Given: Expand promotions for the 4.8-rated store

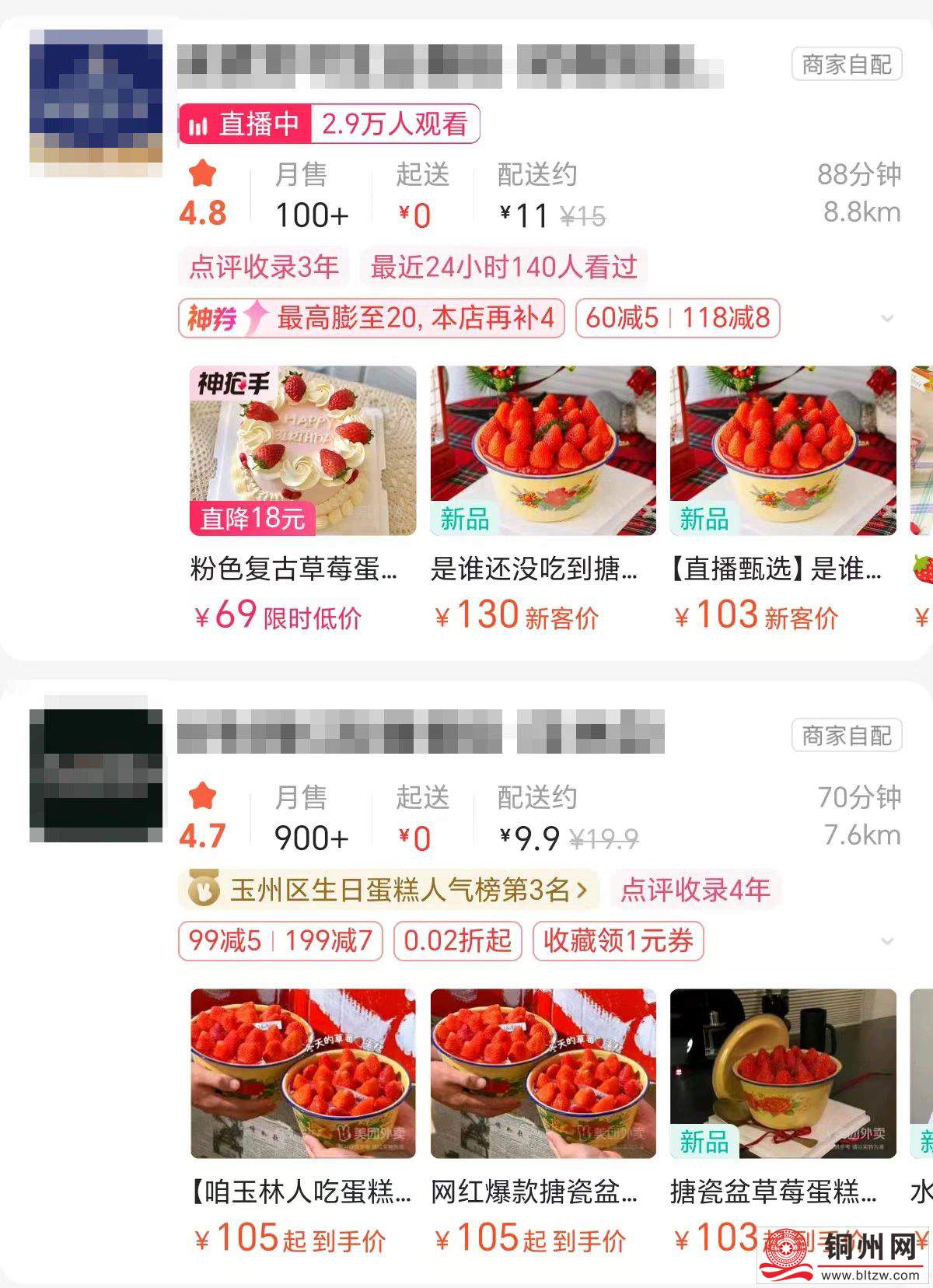Looking at the screenshot, I should (887, 318).
